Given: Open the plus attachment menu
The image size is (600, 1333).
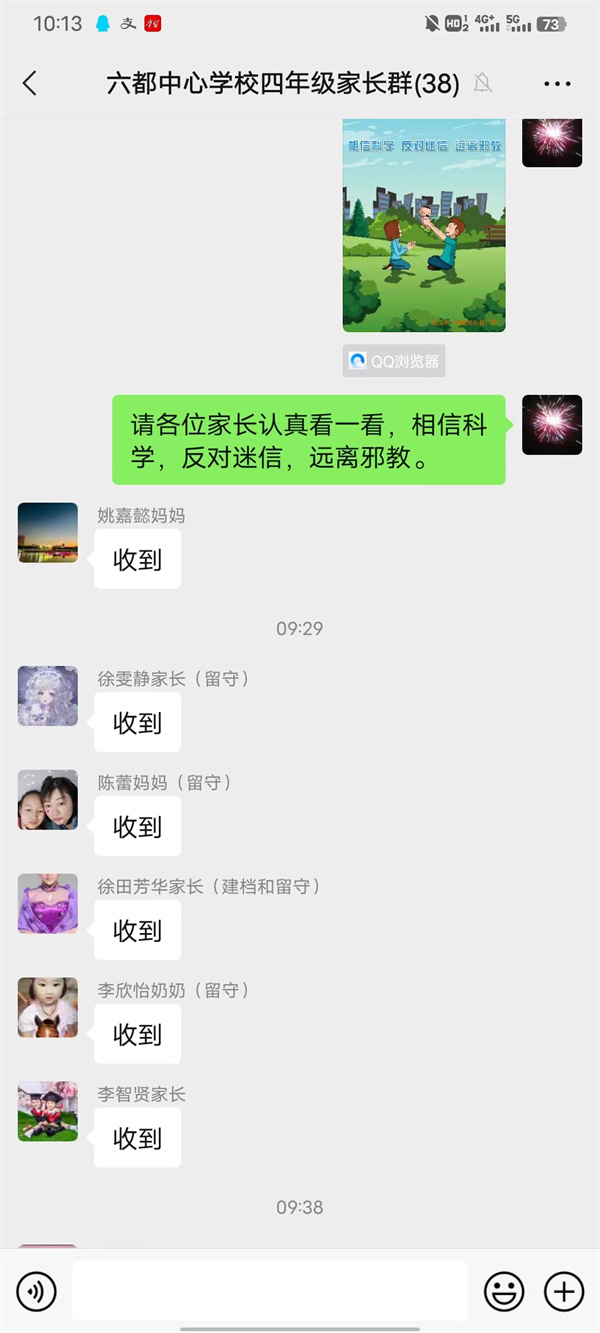Looking at the screenshot, I should (564, 1292).
